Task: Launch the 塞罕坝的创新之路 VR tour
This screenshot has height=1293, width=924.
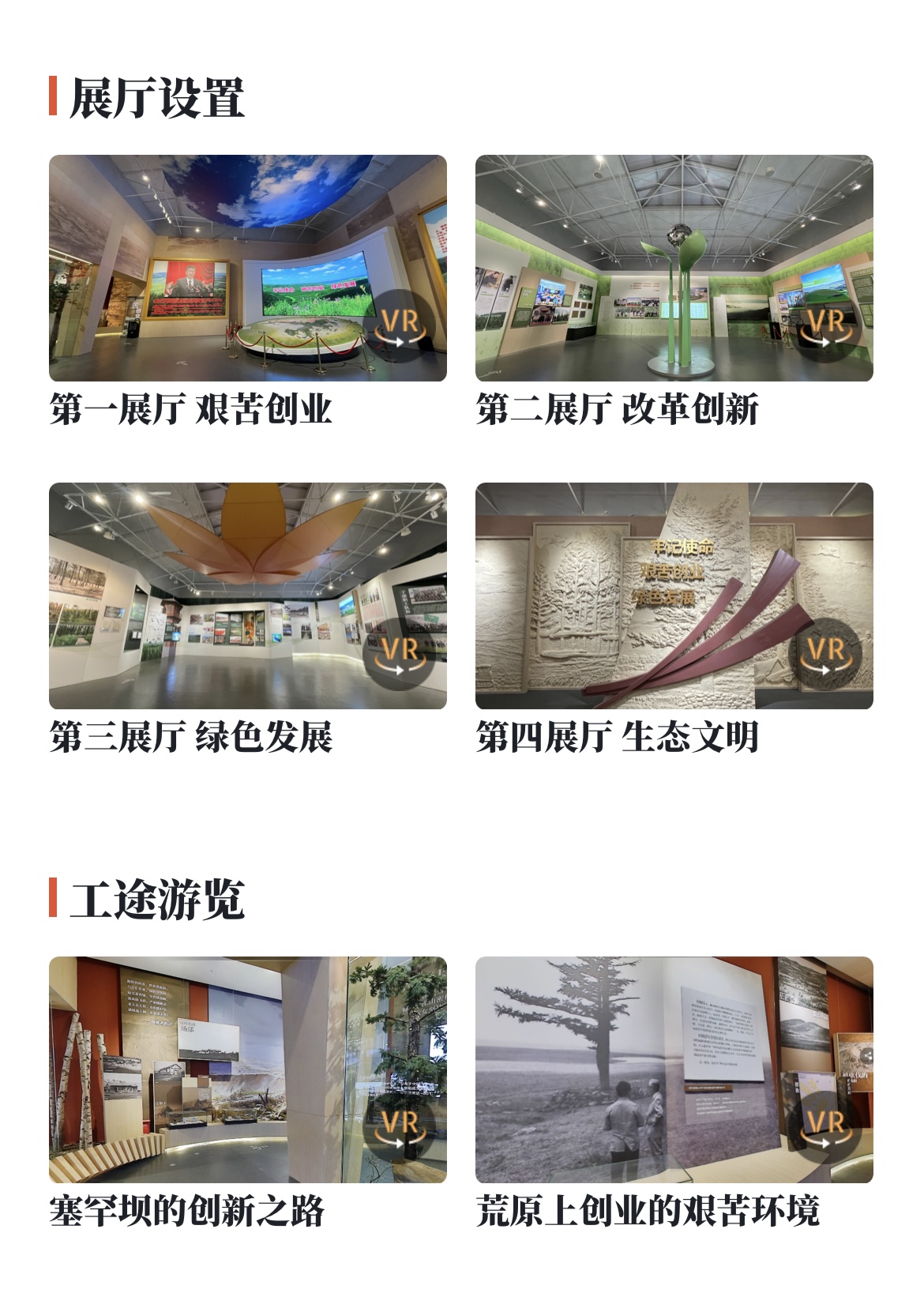Action: tap(247, 1069)
